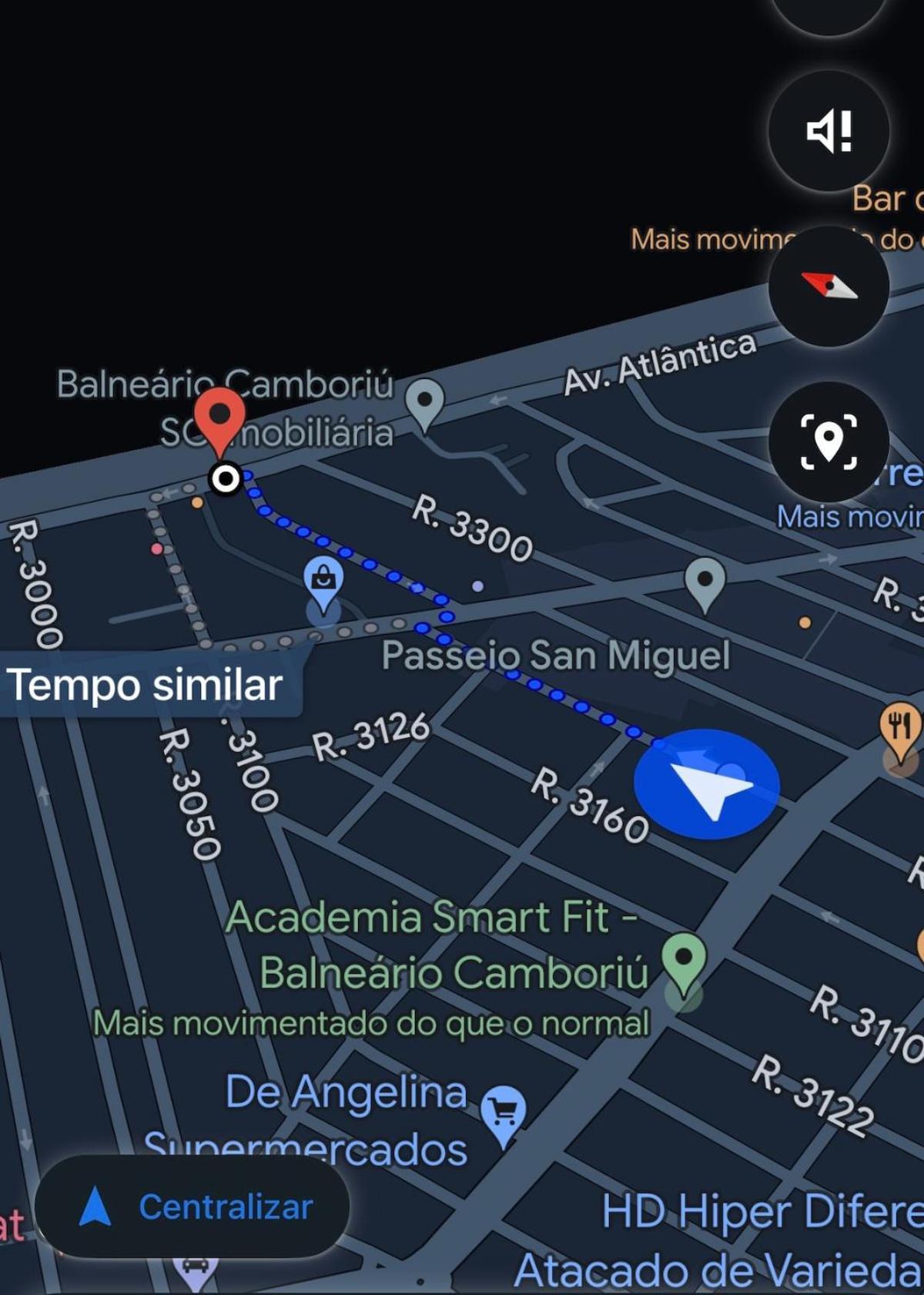Tap the compass to reorient map
The width and height of the screenshot is (924, 1295).
click(x=829, y=287)
